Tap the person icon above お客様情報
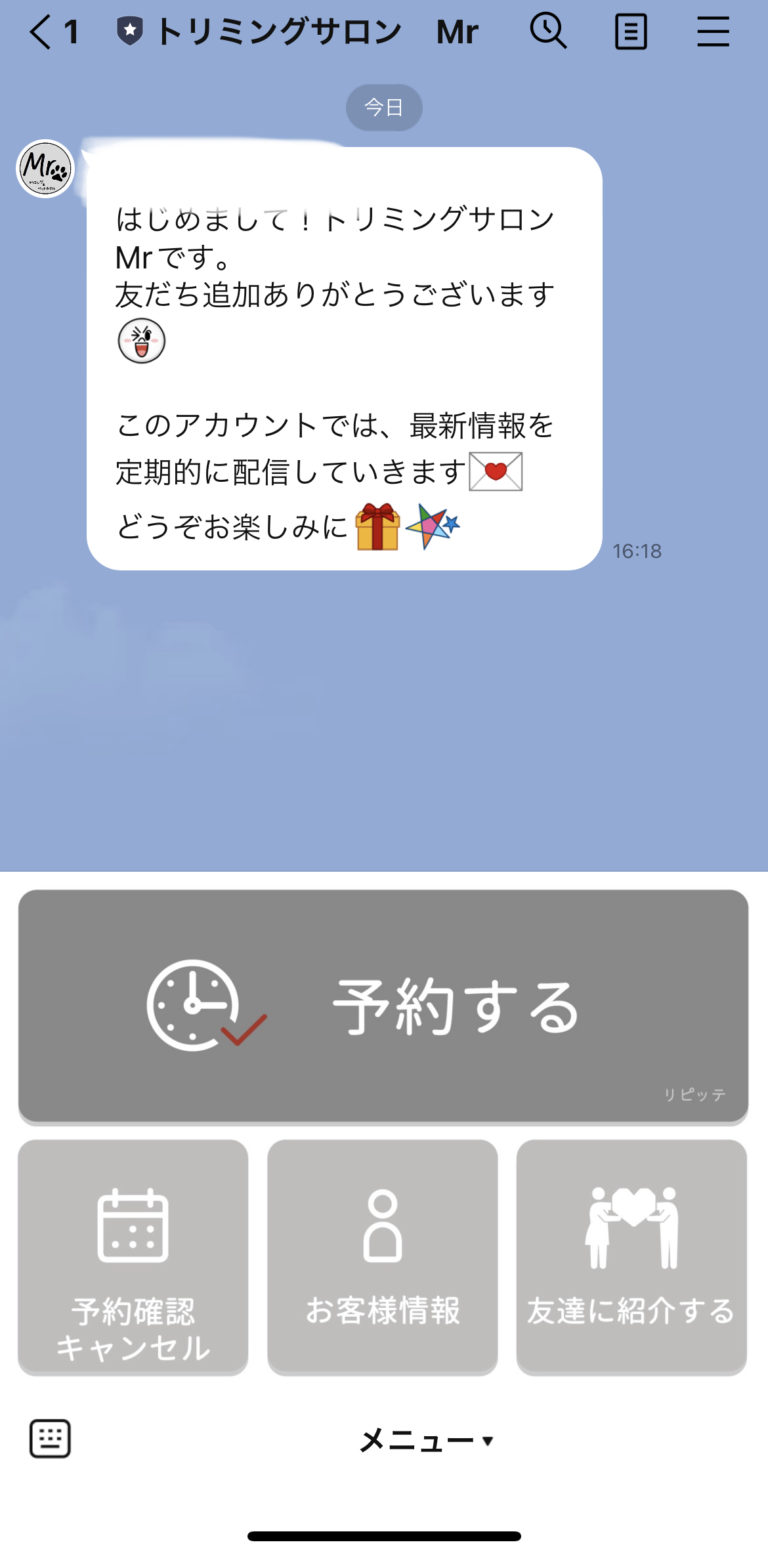This screenshot has width=768, height=1557. [x=382, y=1222]
